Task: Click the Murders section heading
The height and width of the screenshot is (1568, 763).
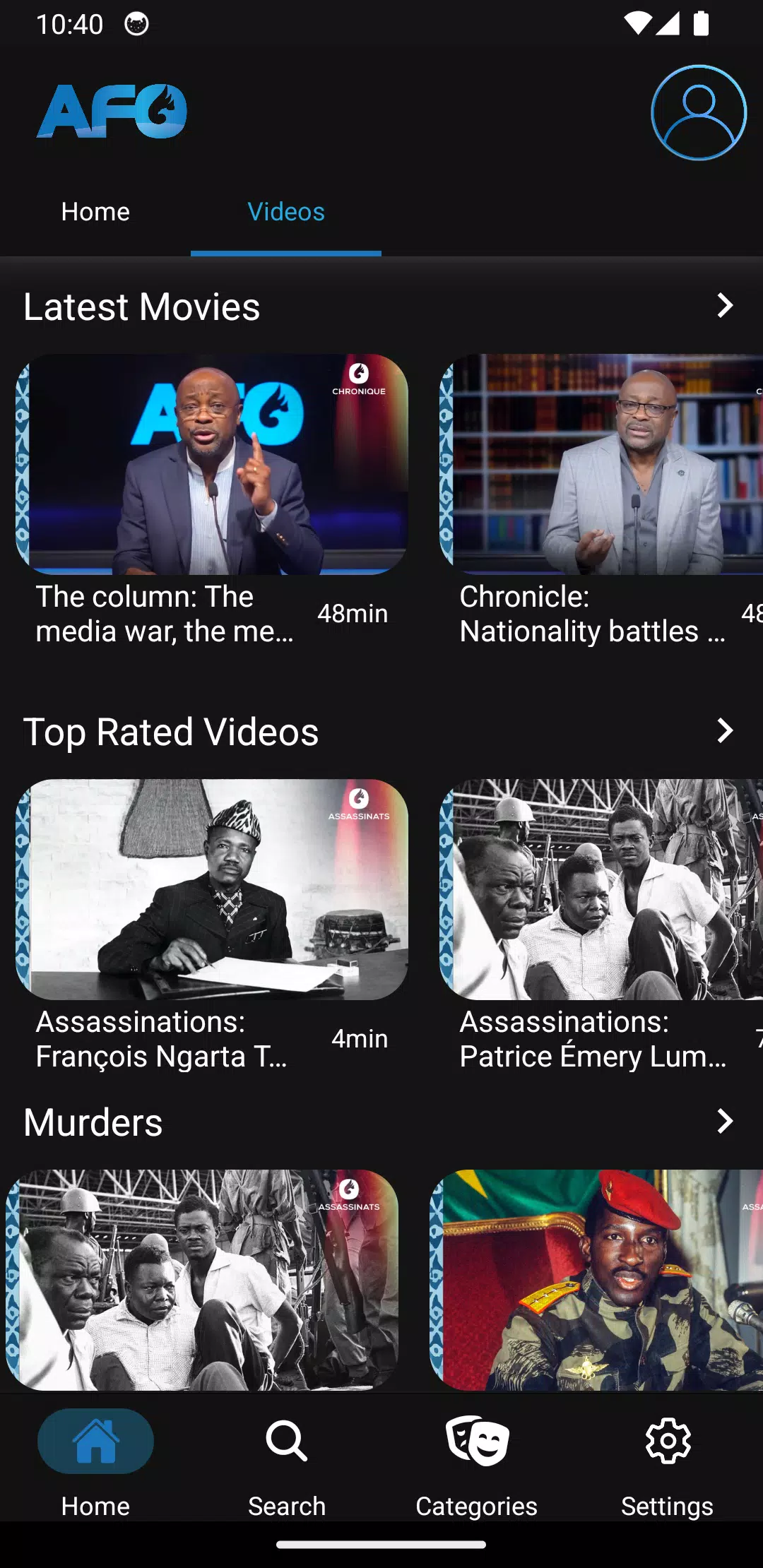Action: click(92, 1122)
